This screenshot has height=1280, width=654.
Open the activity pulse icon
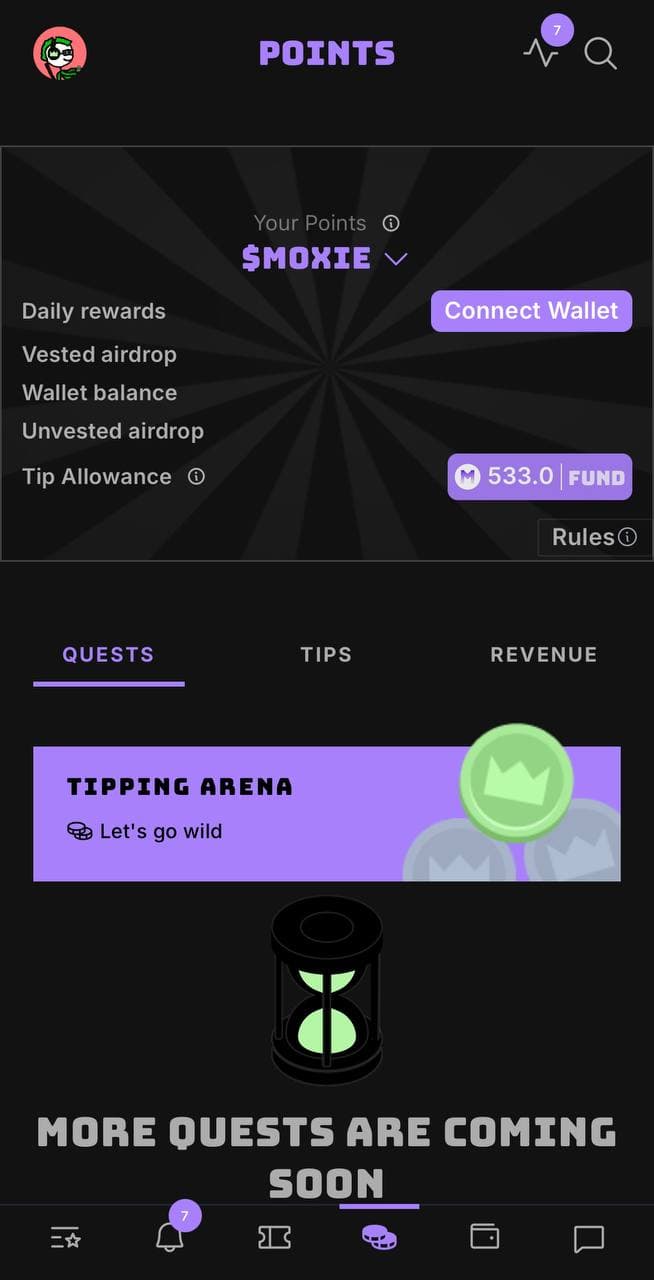(541, 53)
